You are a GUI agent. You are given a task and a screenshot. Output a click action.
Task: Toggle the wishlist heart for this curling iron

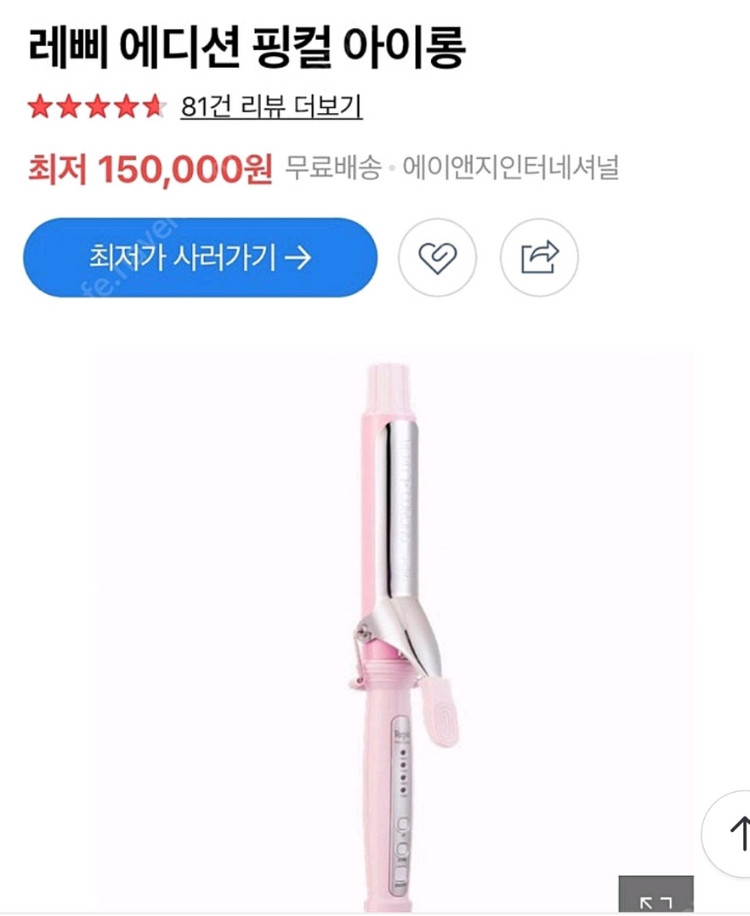tap(438, 257)
